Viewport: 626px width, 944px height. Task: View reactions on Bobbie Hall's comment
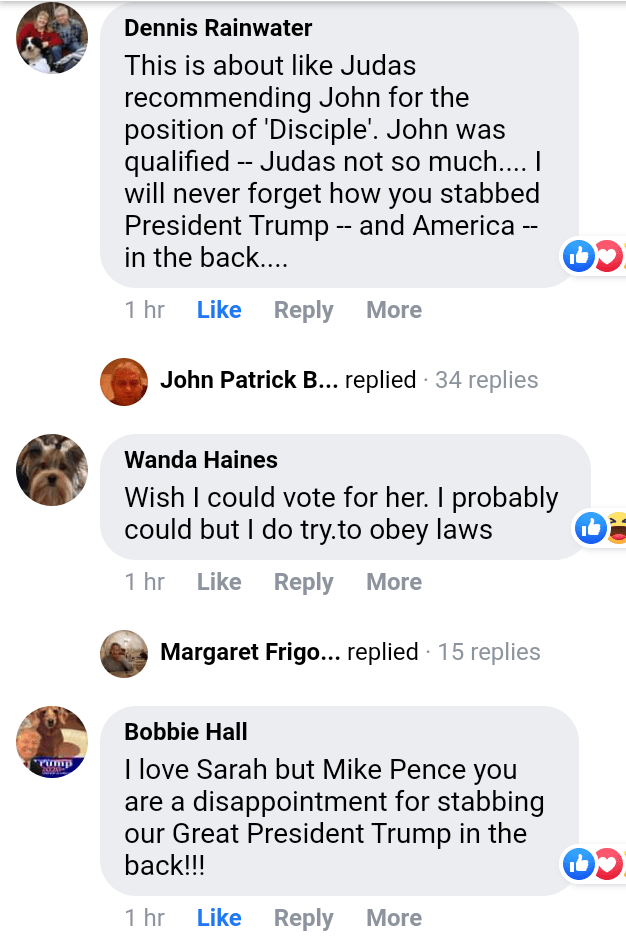pyautogui.click(x=594, y=864)
